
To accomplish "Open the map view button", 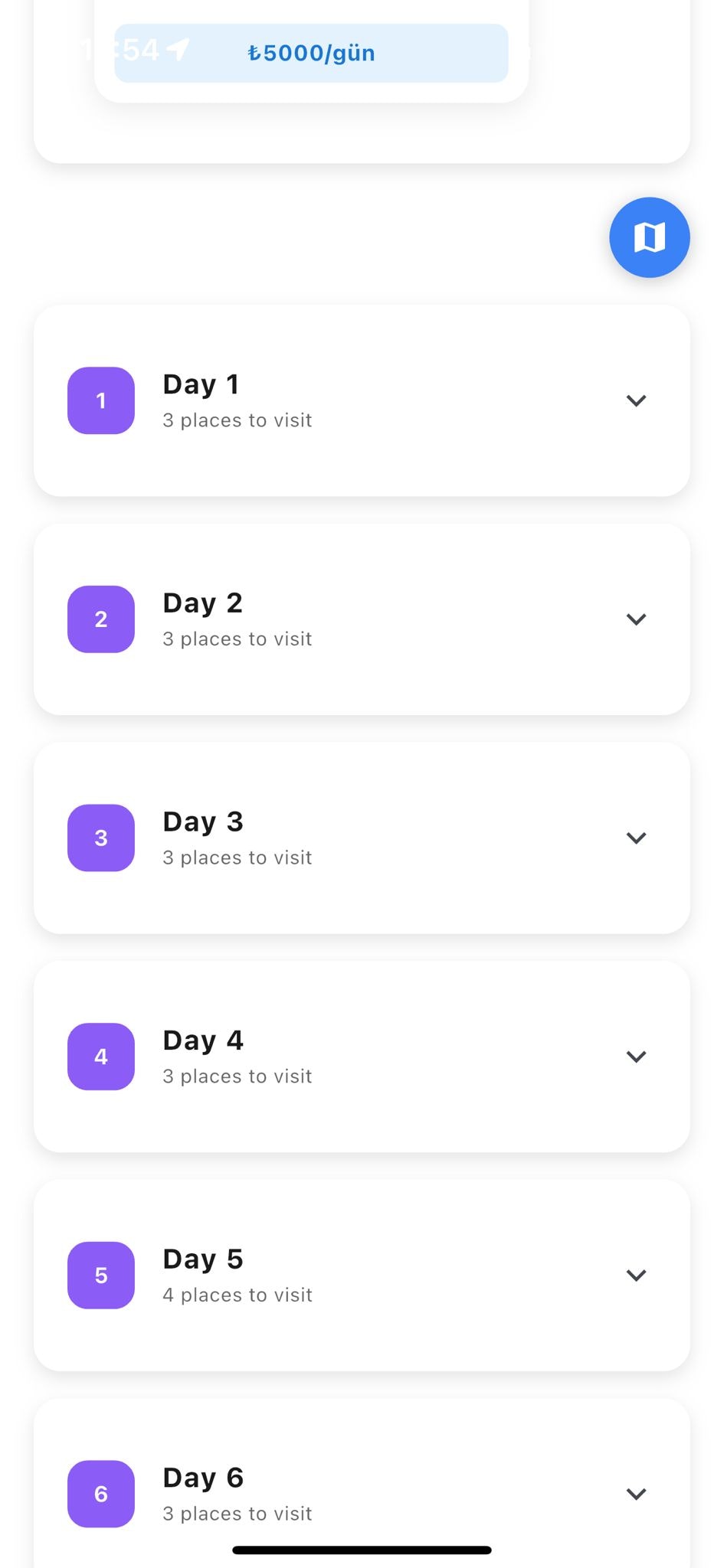I will point(649,237).
